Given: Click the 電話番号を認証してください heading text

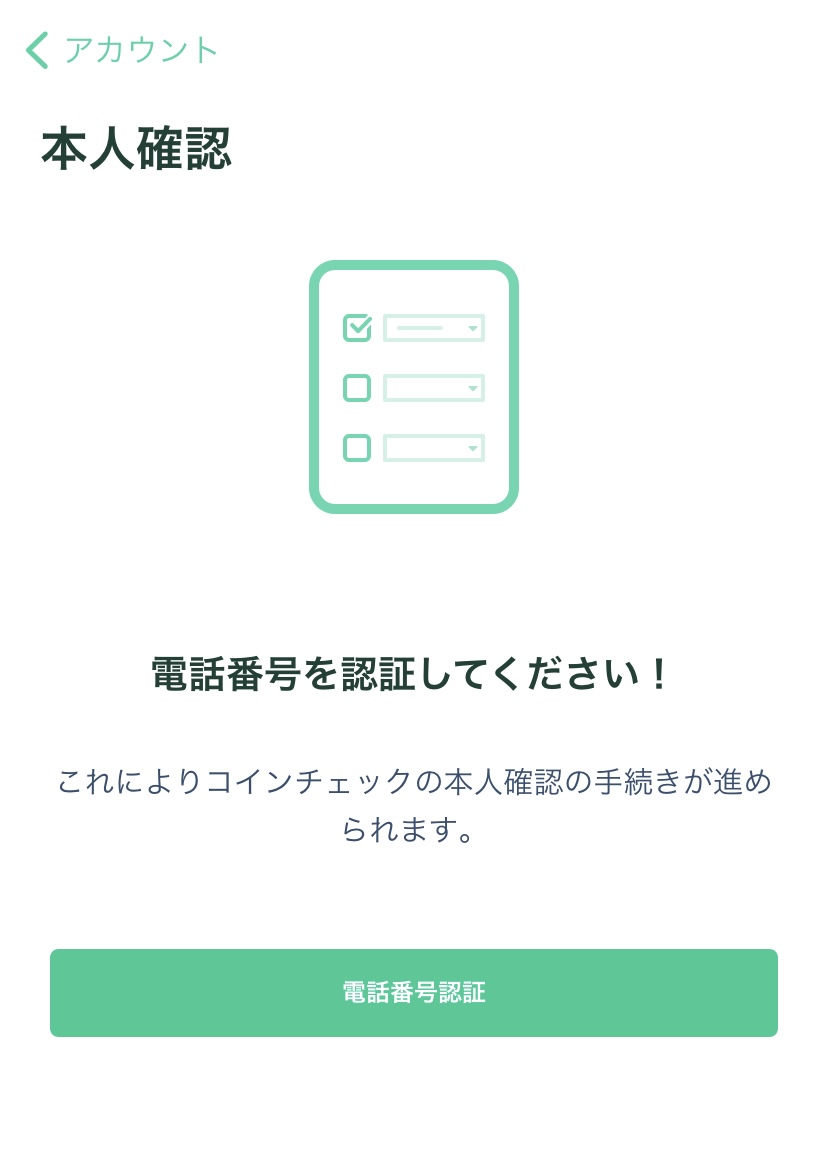Looking at the screenshot, I should [x=413, y=674].
